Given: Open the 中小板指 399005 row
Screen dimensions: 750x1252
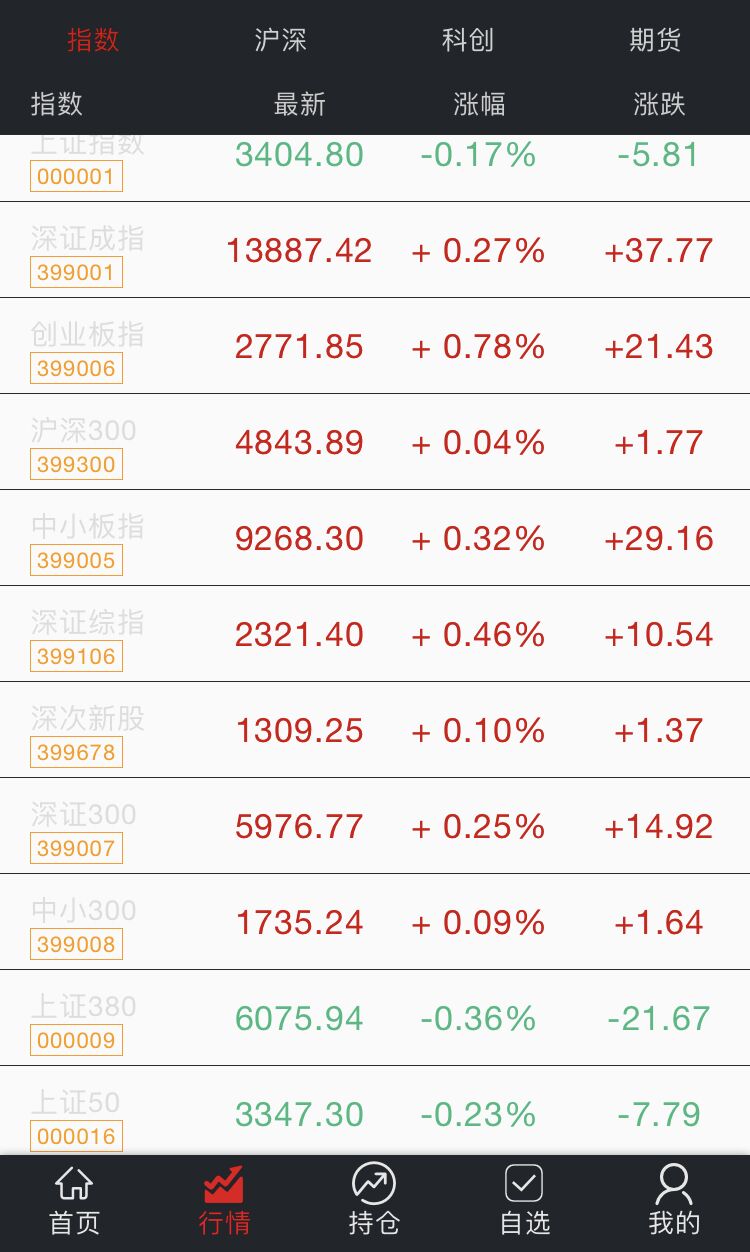Looking at the screenshot, I should (375, 538).
